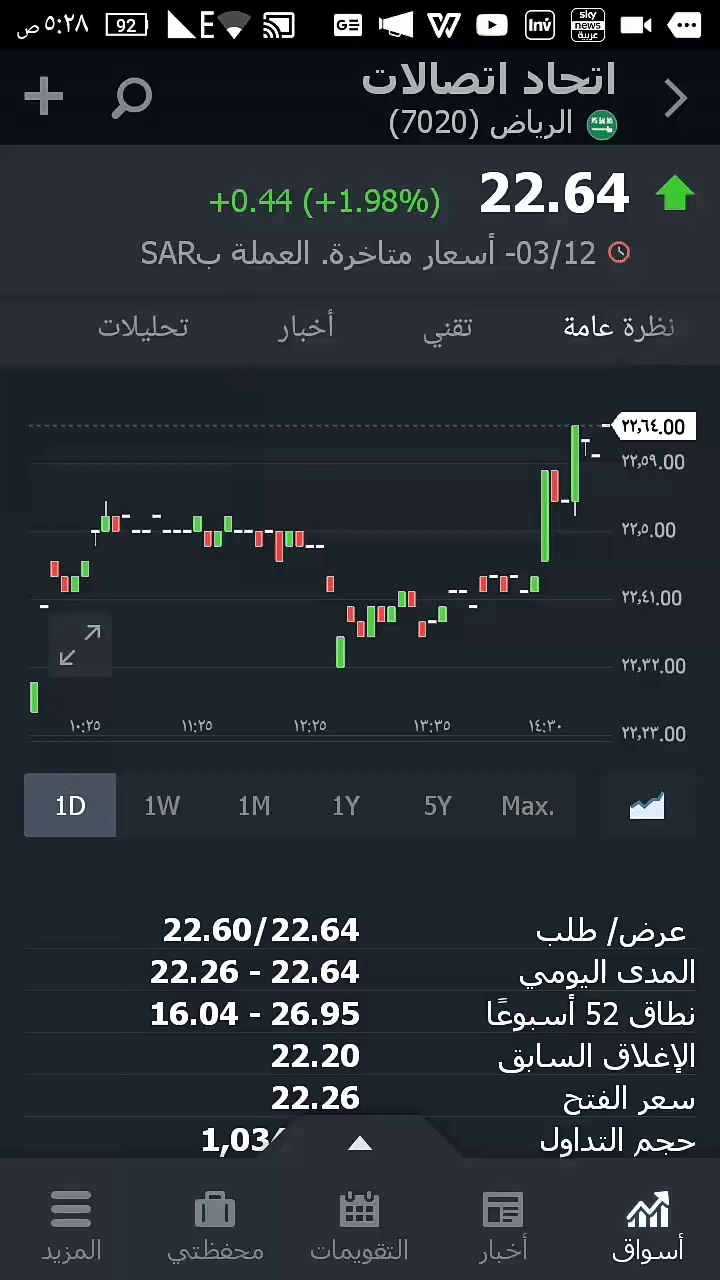Screen dimensions: 720x1280
Task: Open the search magnifier
Action: pos(131,98)
